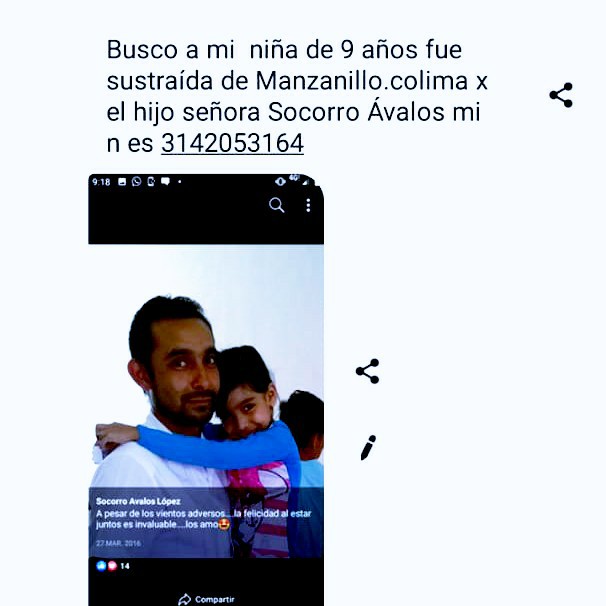Edit the attached image with the pencil

coord(367,448)
